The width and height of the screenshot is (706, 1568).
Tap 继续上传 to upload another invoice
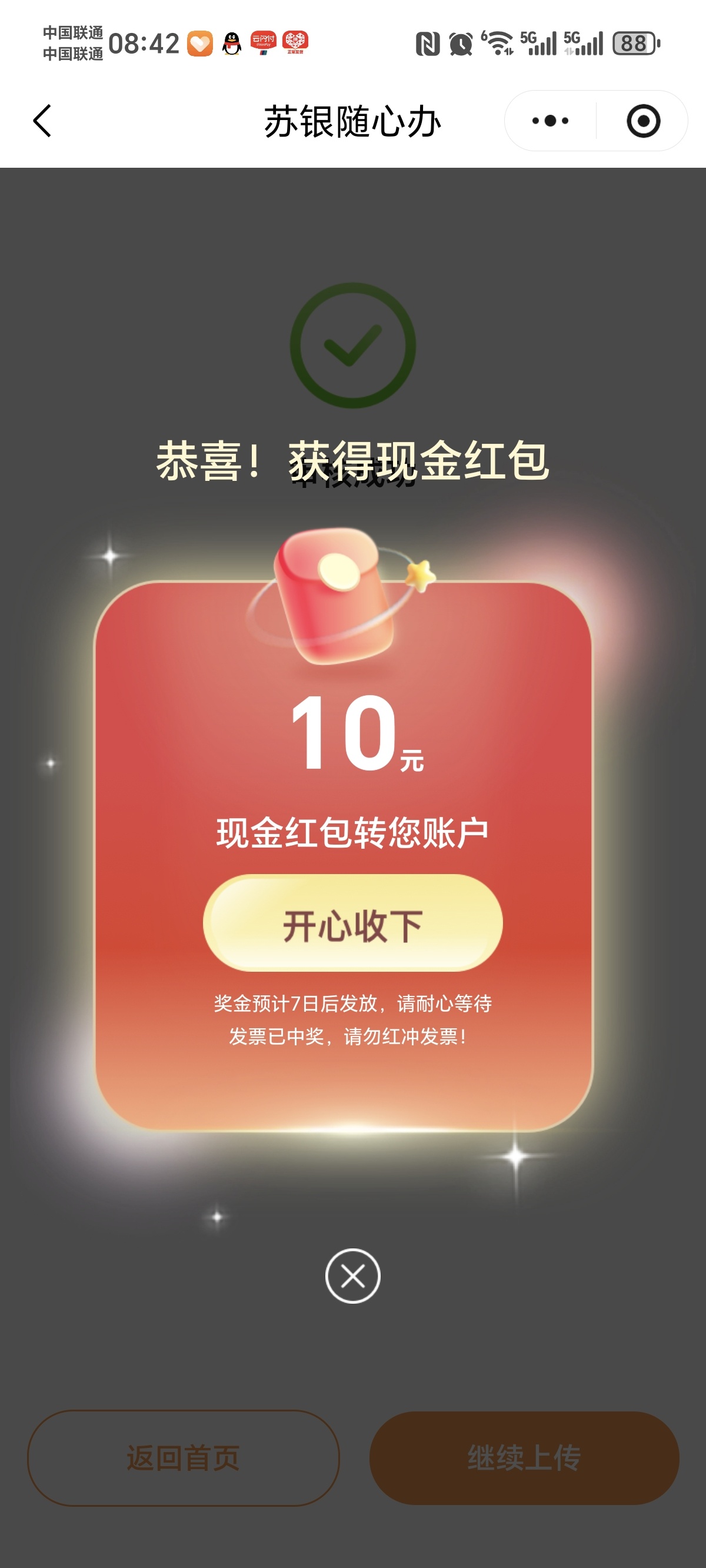[x=524, y=1458]
